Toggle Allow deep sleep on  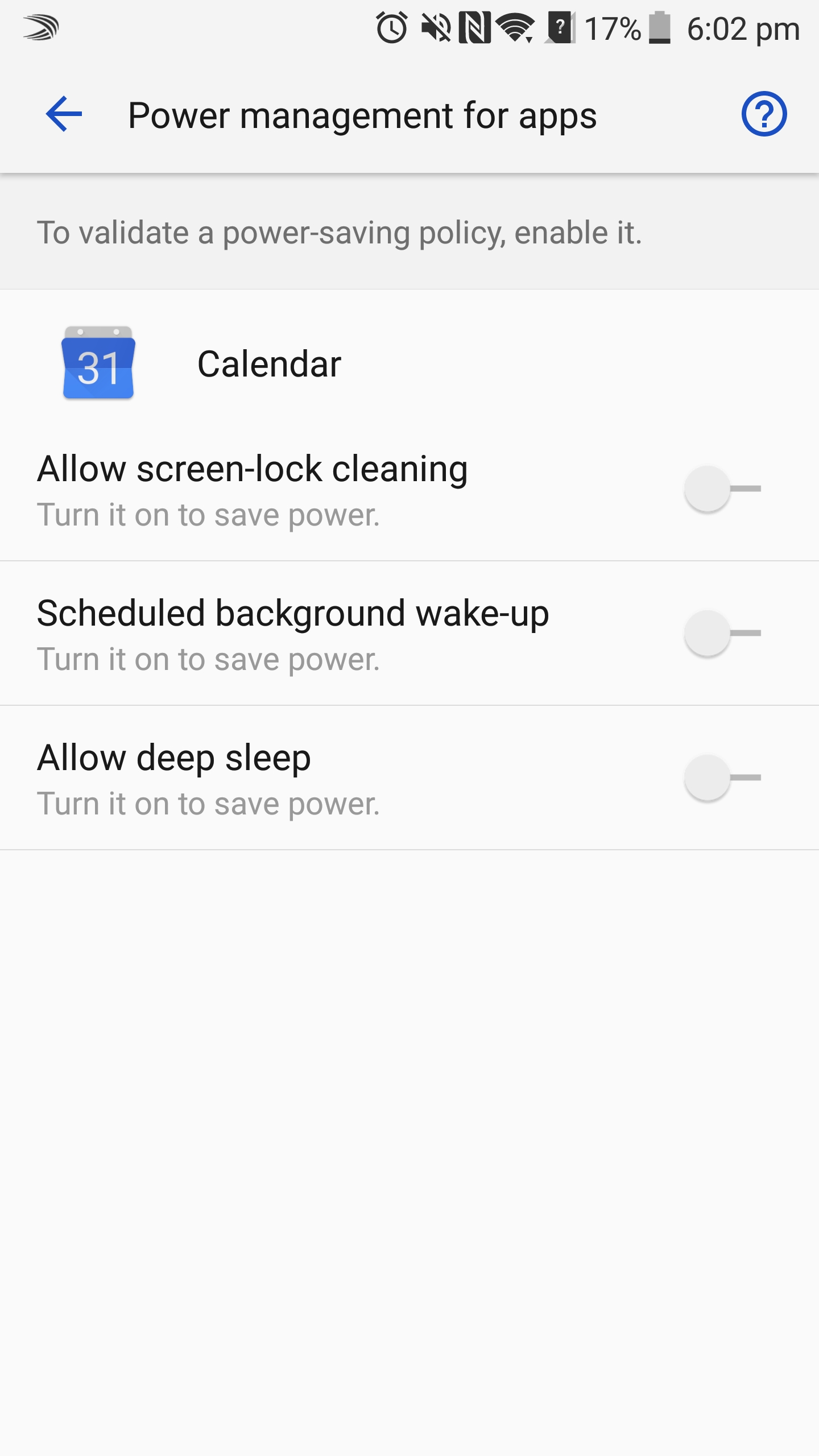coord(722,777)
